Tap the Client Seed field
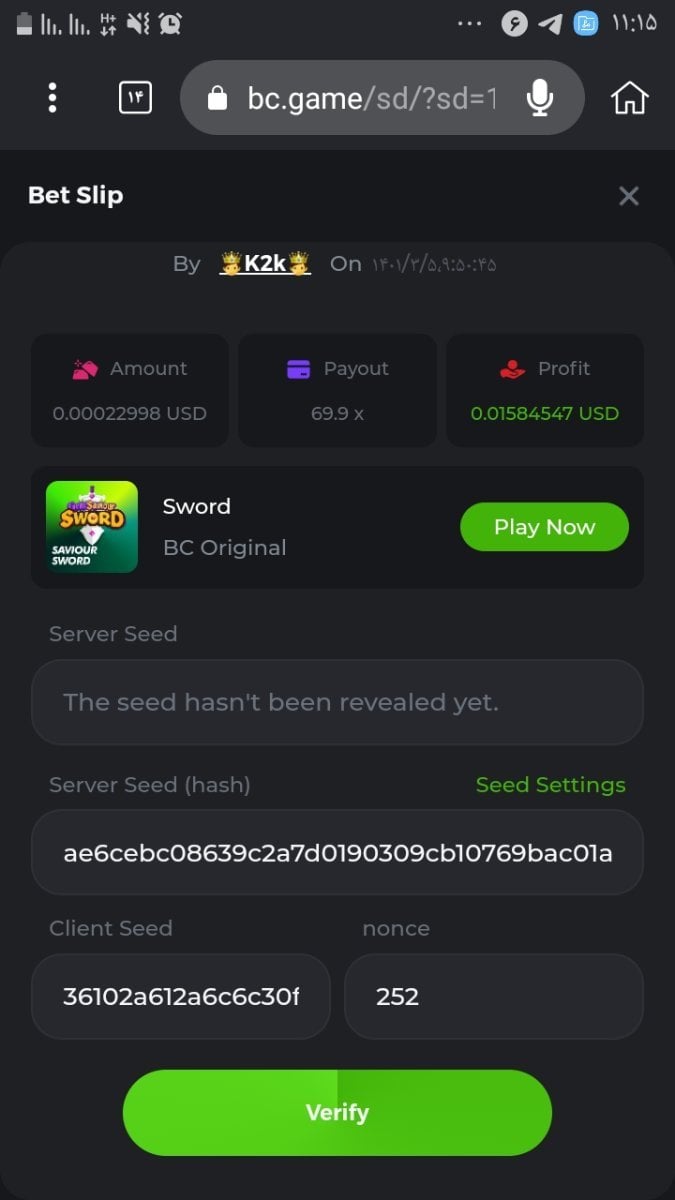Screen dimensions: 675x1200 [181, 997]
